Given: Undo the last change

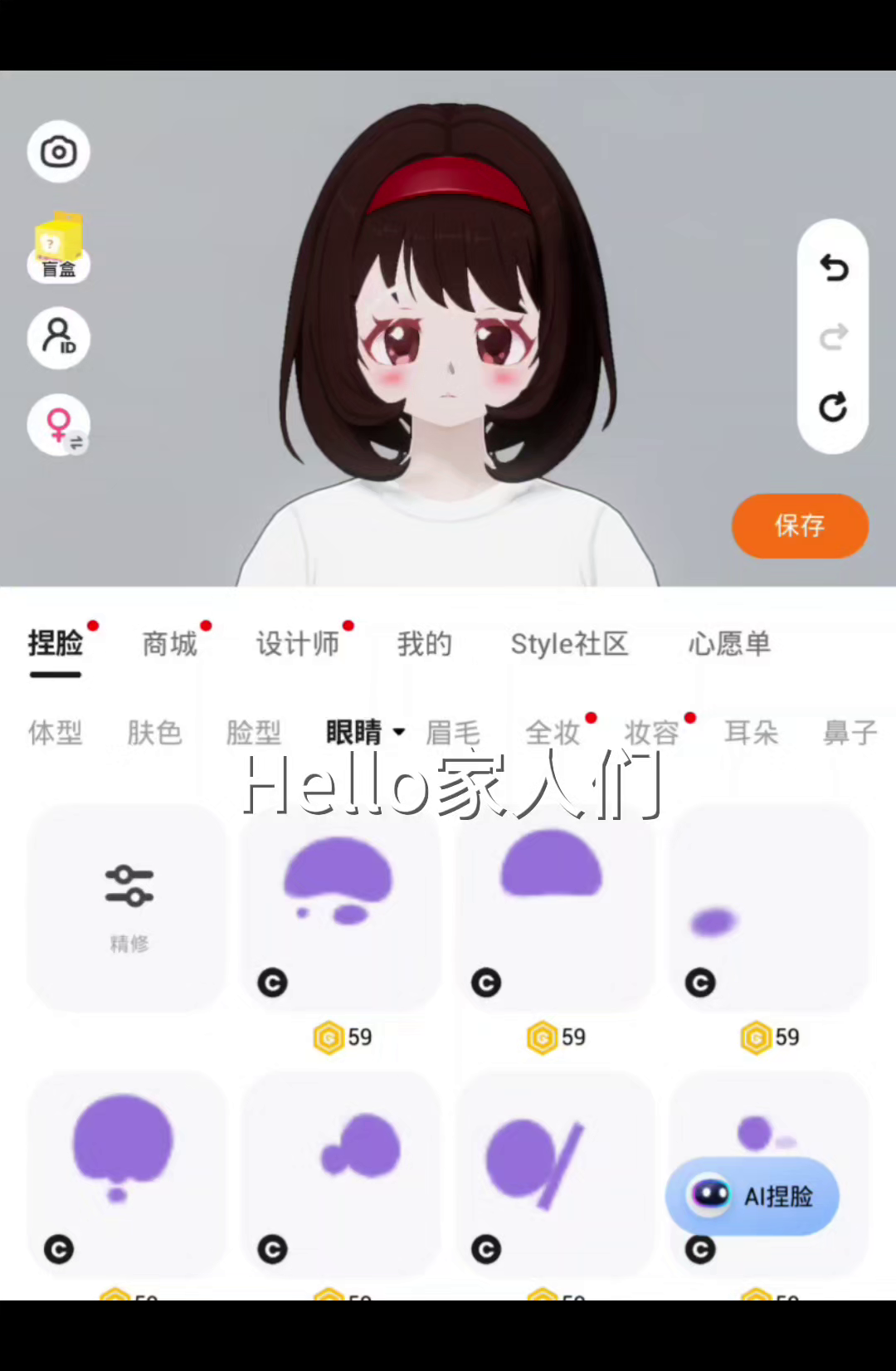Looking at the screenshot, I should tap(833, 267).
